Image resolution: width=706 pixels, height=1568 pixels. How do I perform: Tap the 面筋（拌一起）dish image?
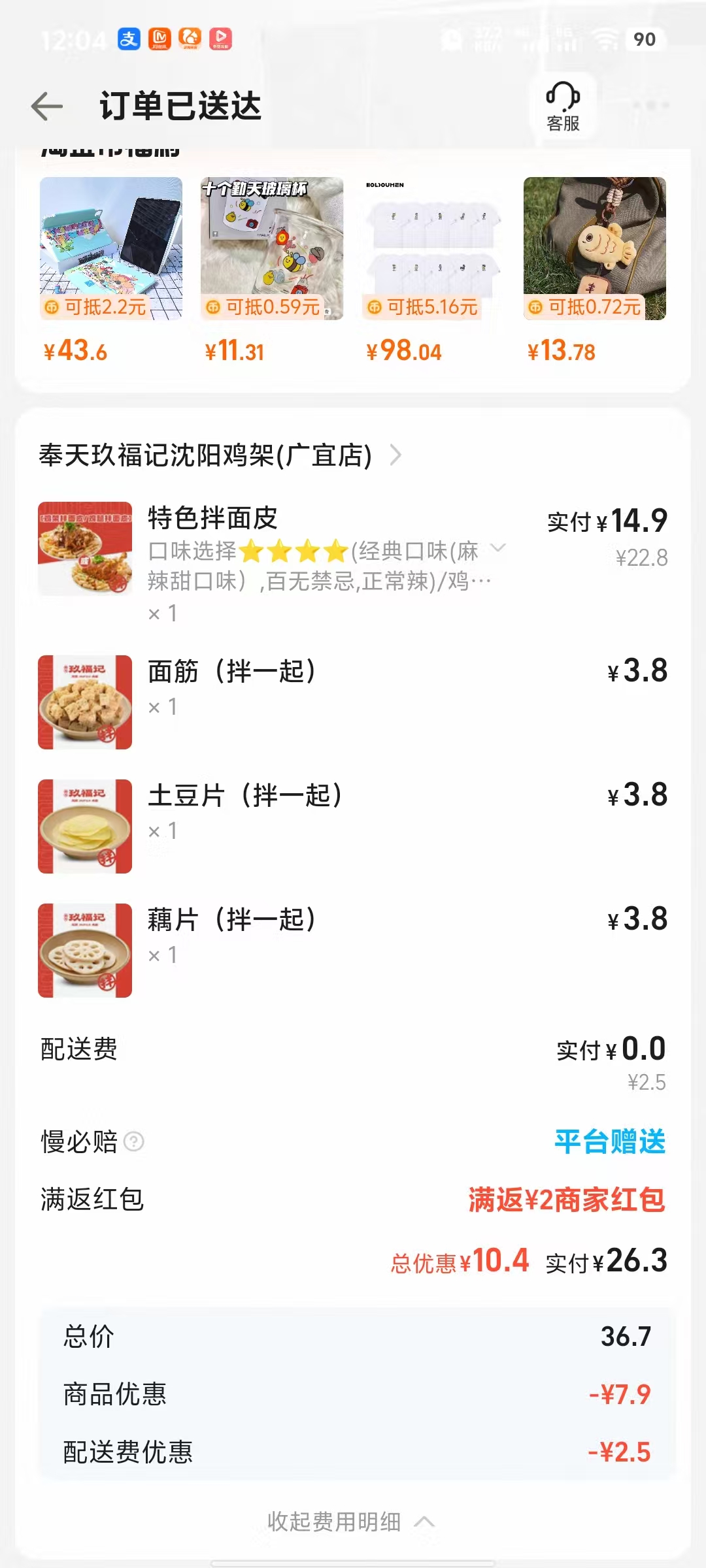pyautogui.click(x=85, y=702)
